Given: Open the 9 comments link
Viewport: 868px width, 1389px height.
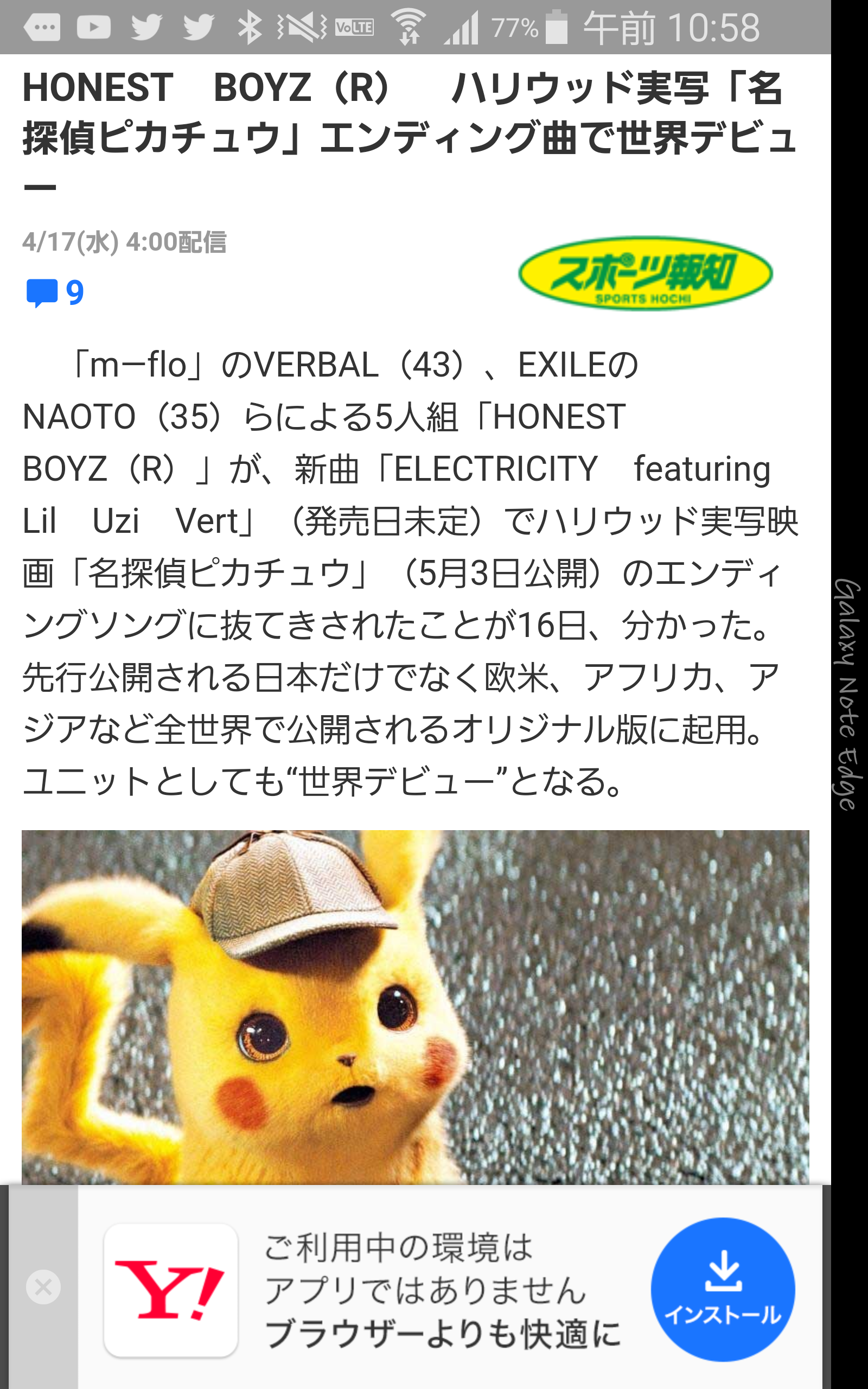Looking at the screenshot, I should tap(55, 293).
